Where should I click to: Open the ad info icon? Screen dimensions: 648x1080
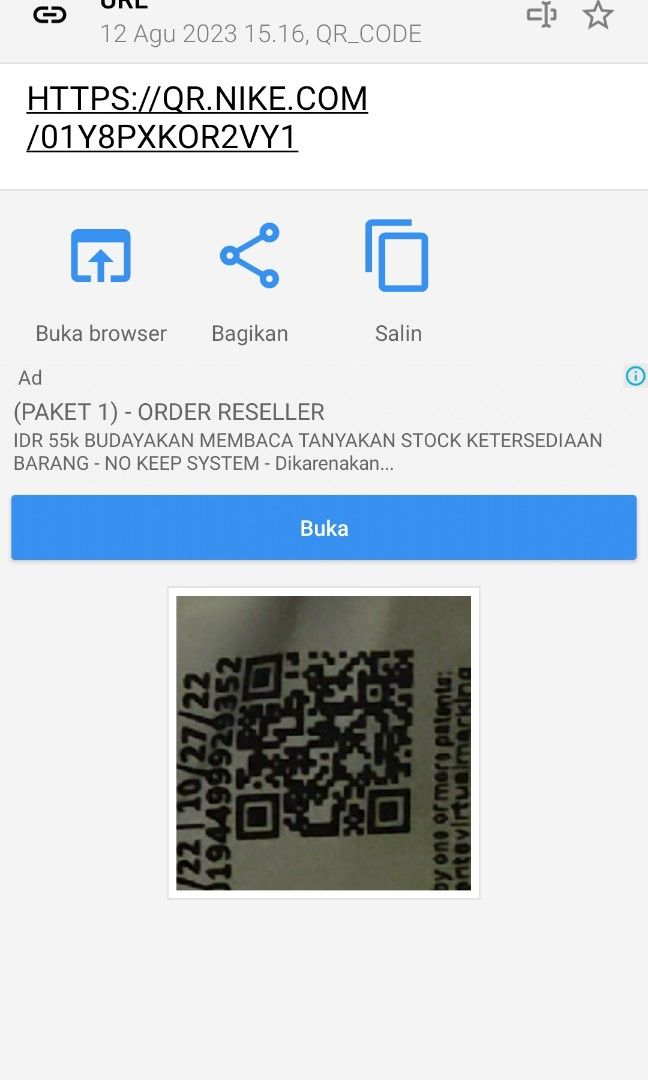point(635,376)
